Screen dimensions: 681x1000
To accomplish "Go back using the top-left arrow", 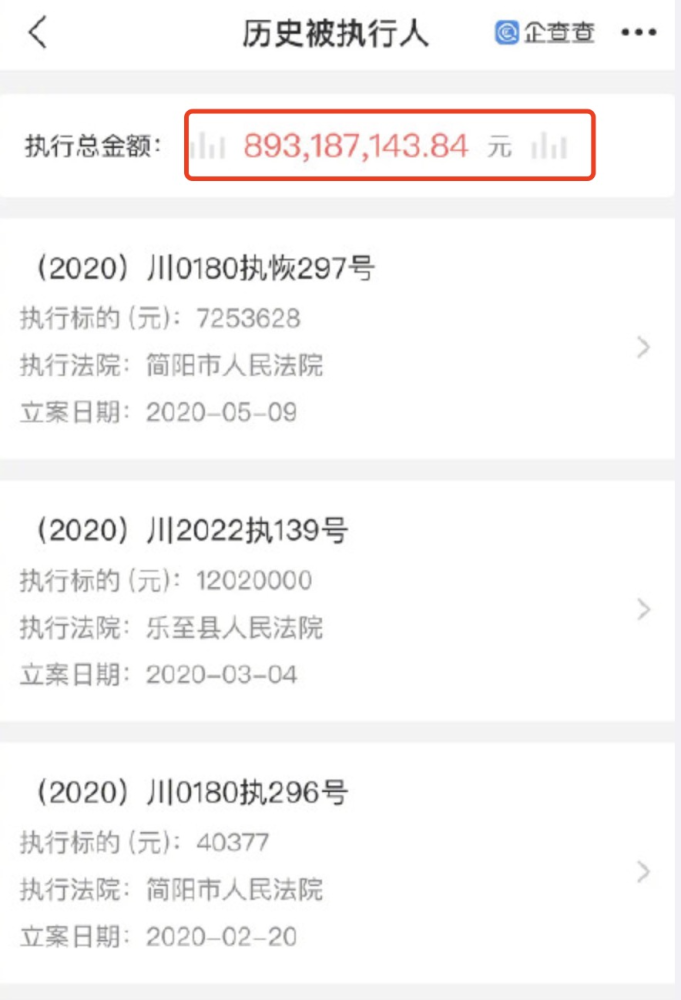I will tap(37, 32).
